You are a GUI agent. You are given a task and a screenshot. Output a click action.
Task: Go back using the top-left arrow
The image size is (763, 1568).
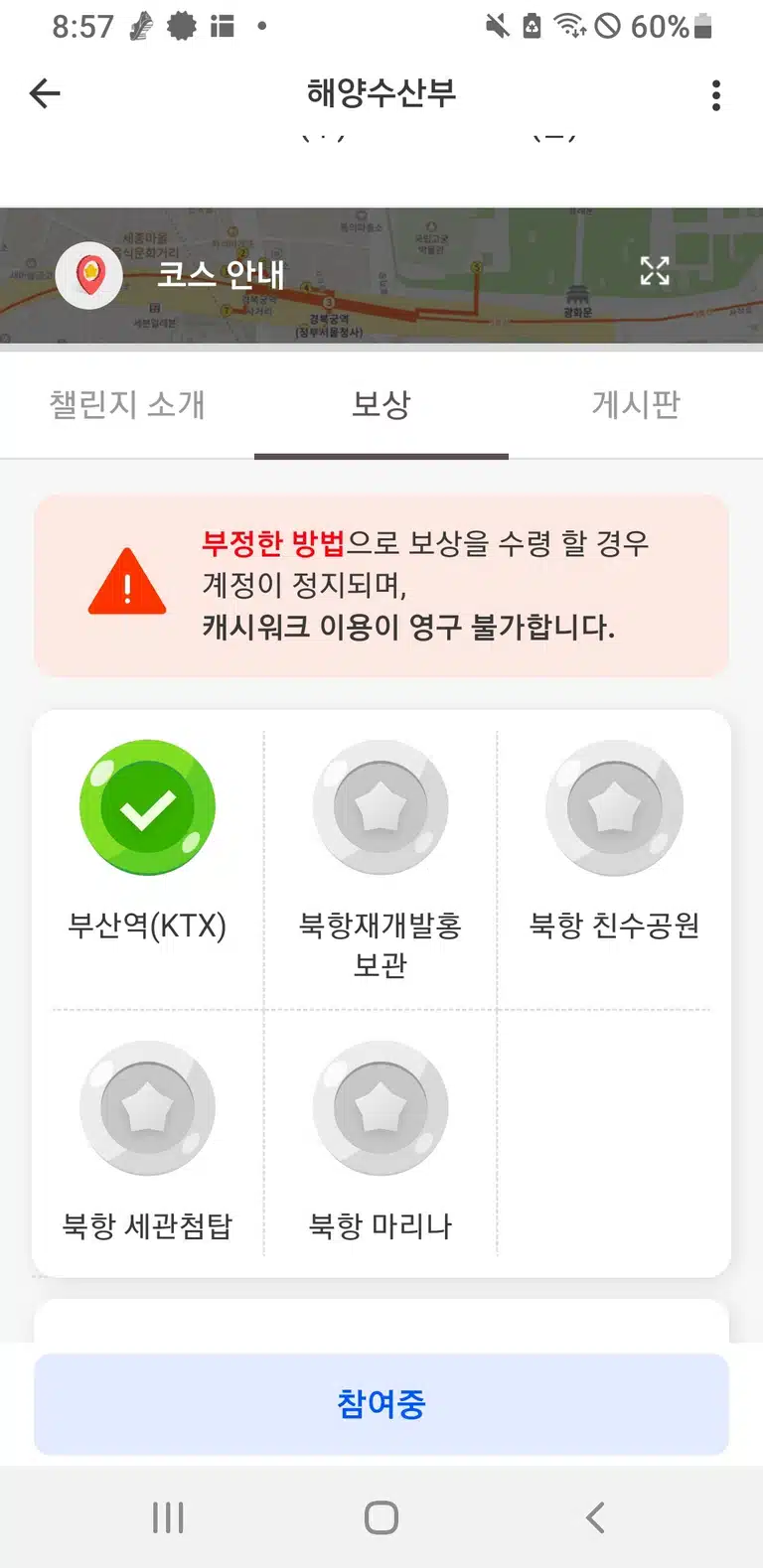(45, 94)
